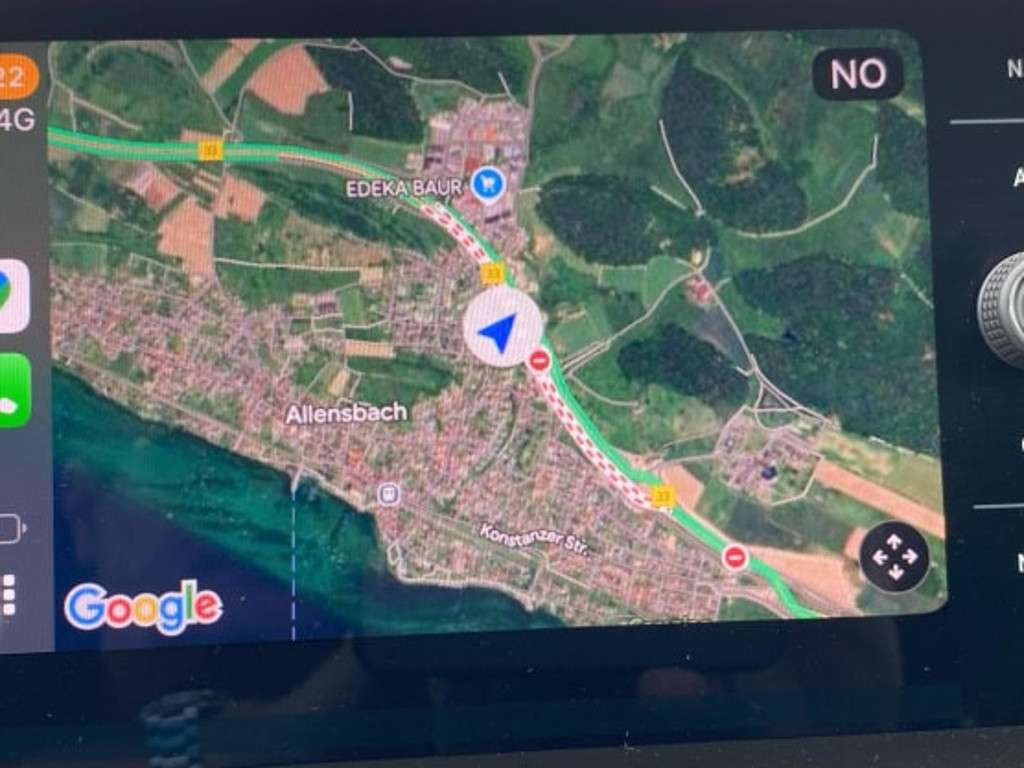This screenshot has height=768, width=1024.
Task: Open the CarPlay app grid button
Action: [9, 594]
